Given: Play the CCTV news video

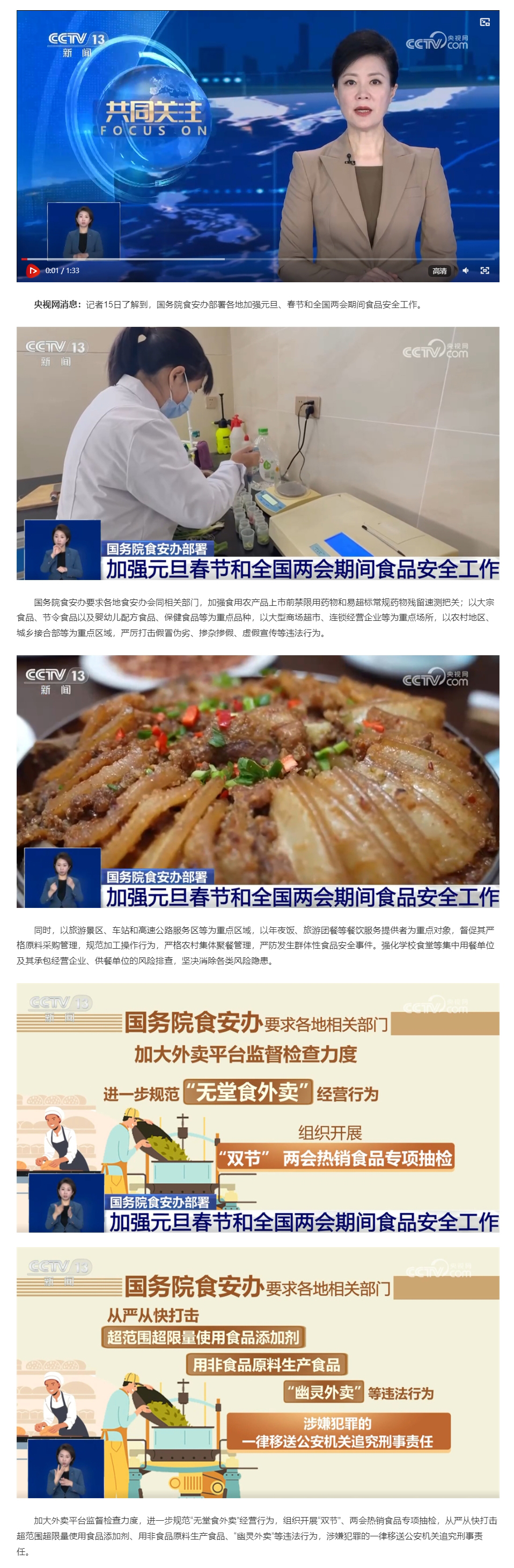Looking at the screenshot, I should [x=33, y=271].
